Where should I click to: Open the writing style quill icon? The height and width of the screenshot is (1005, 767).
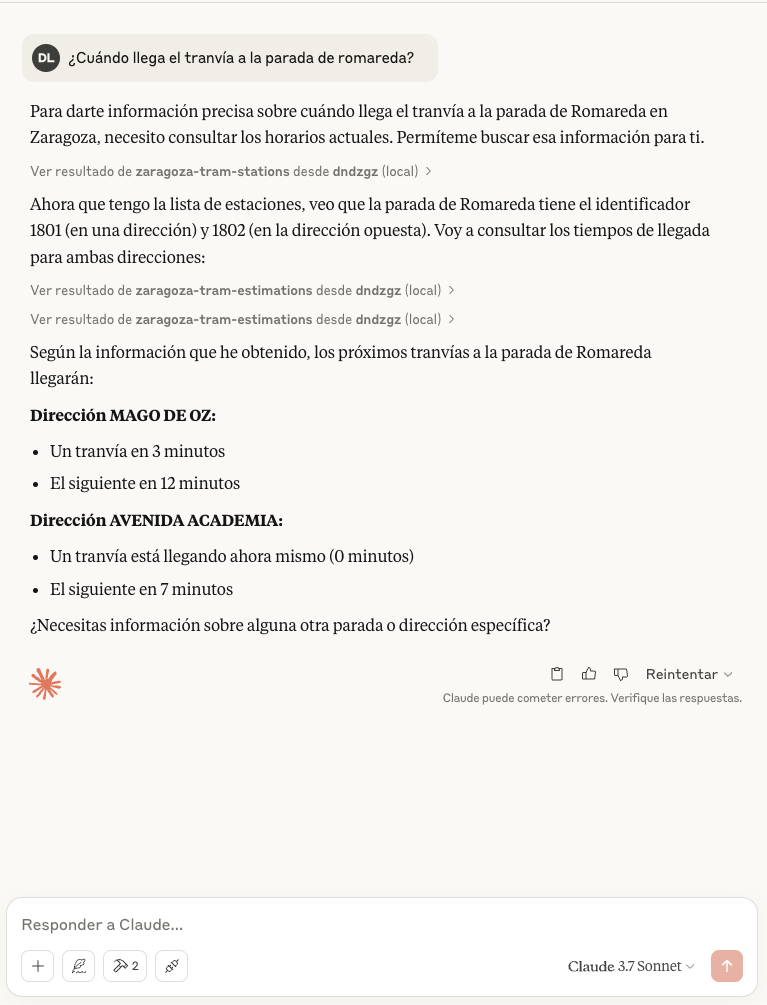tap(78, 966)
